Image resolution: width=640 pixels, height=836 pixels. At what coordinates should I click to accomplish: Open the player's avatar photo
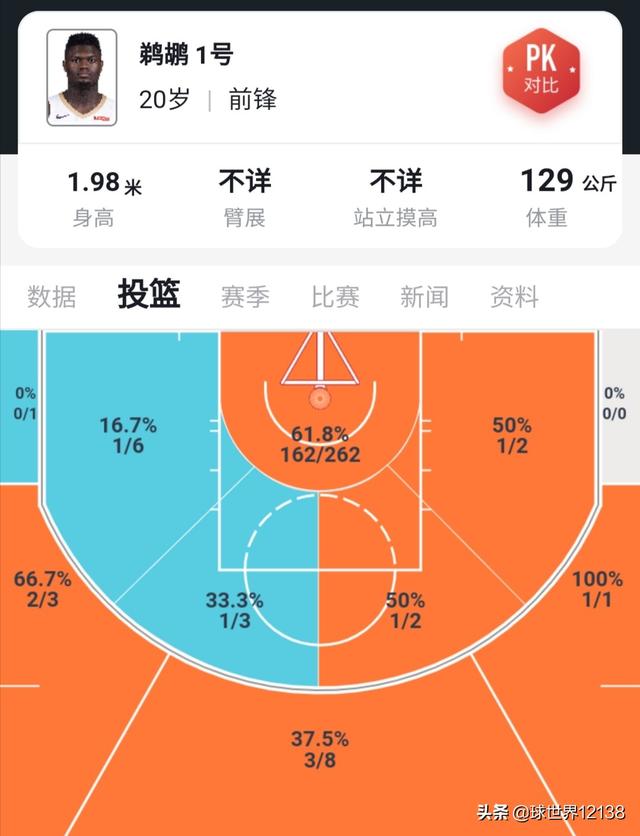82,78
